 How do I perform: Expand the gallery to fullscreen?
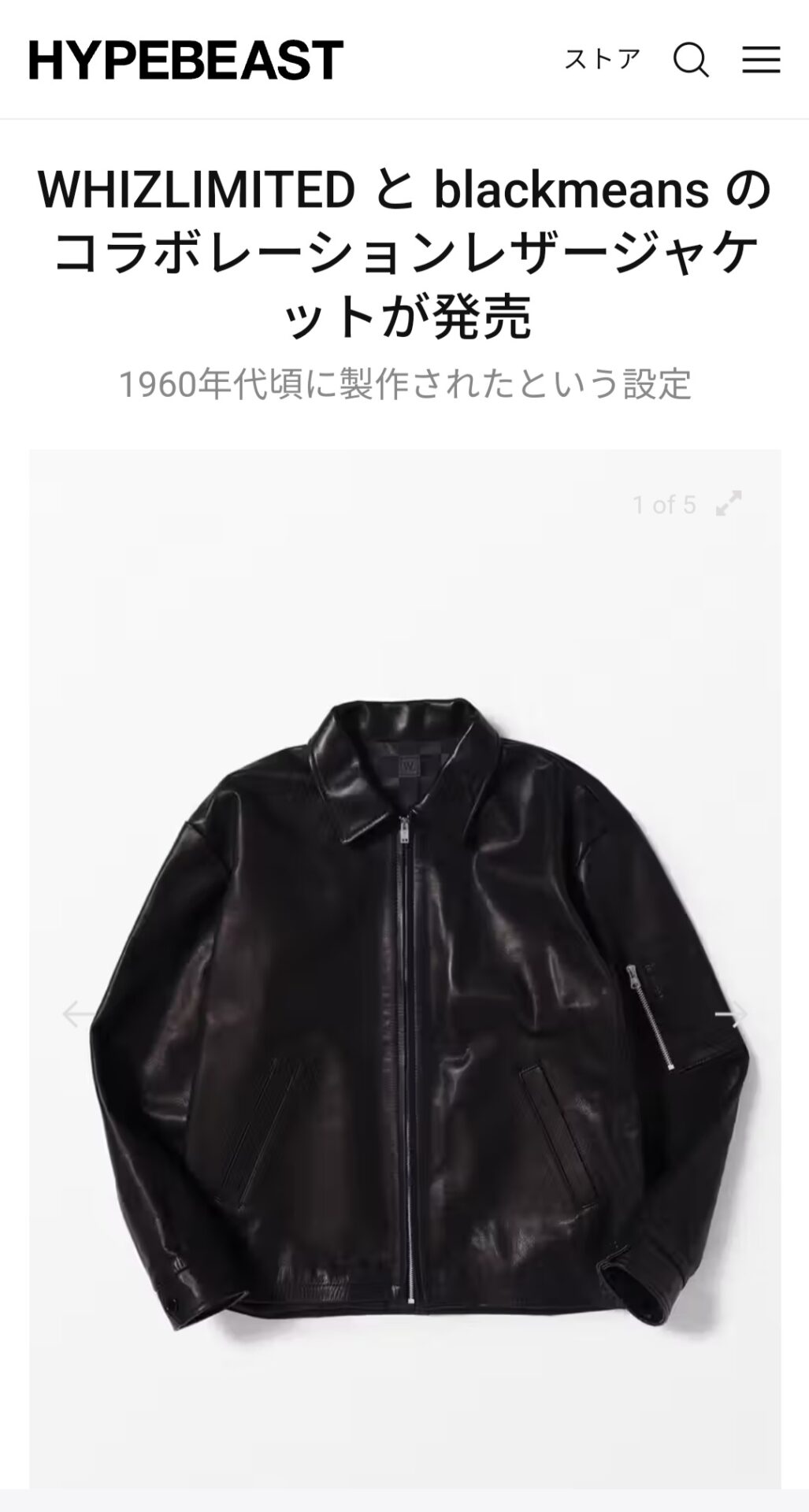tap(729, 503)
